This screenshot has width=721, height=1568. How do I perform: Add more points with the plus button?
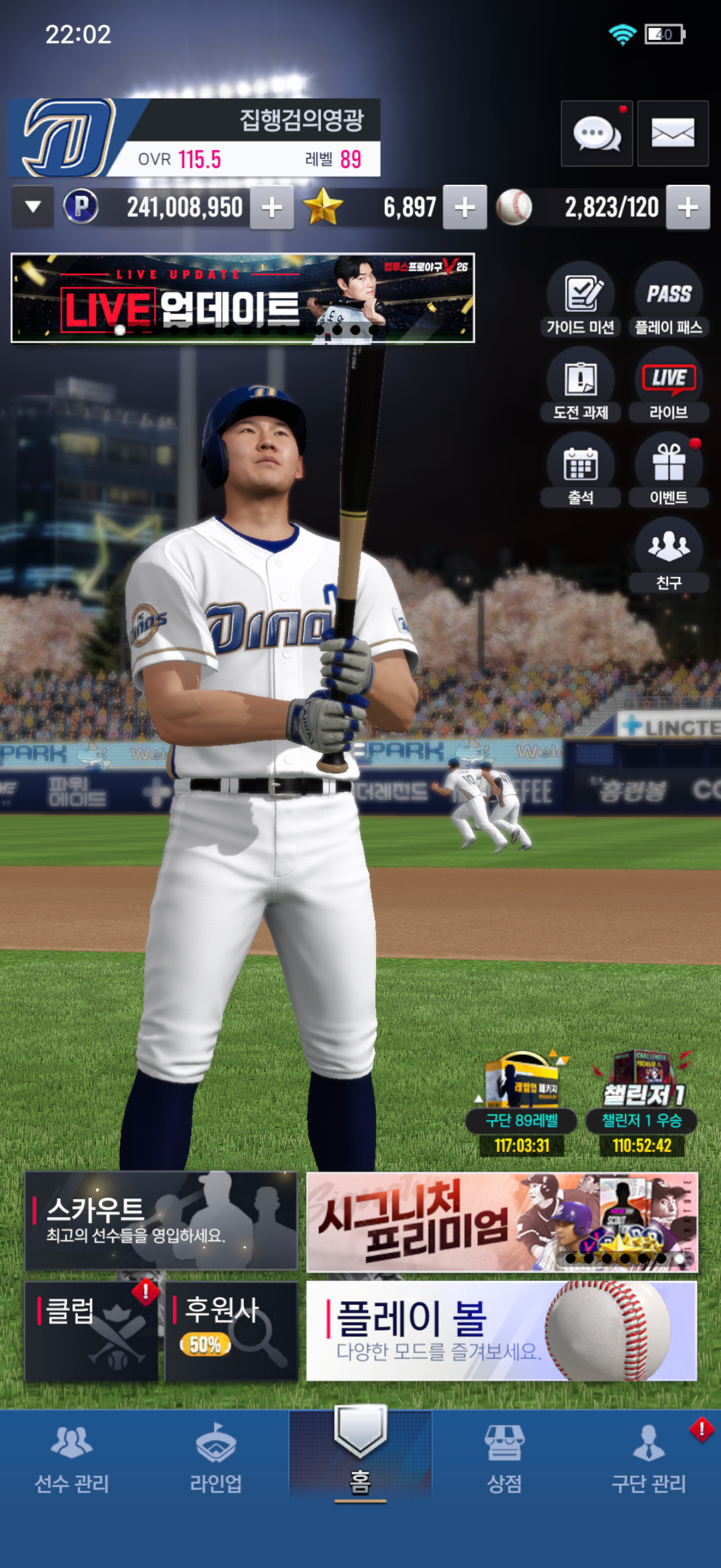271,208
